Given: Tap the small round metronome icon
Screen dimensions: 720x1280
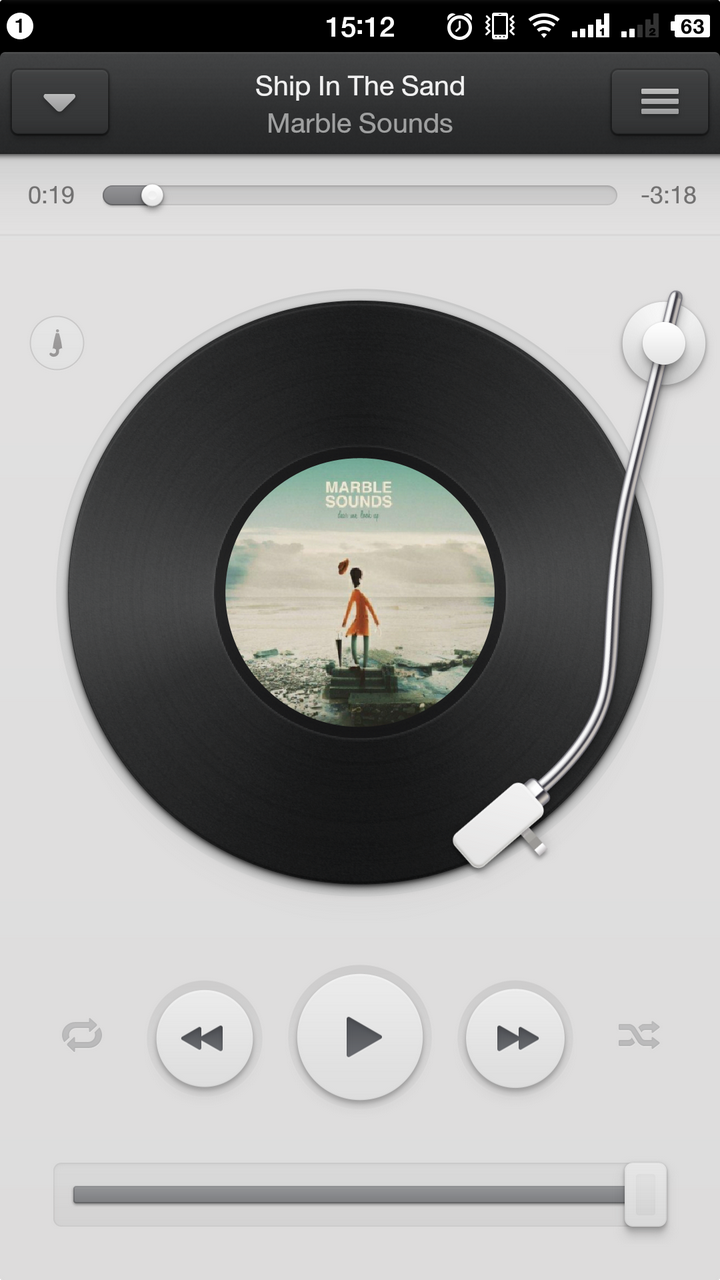Looking at the screenshot, I should pos(57,344).
